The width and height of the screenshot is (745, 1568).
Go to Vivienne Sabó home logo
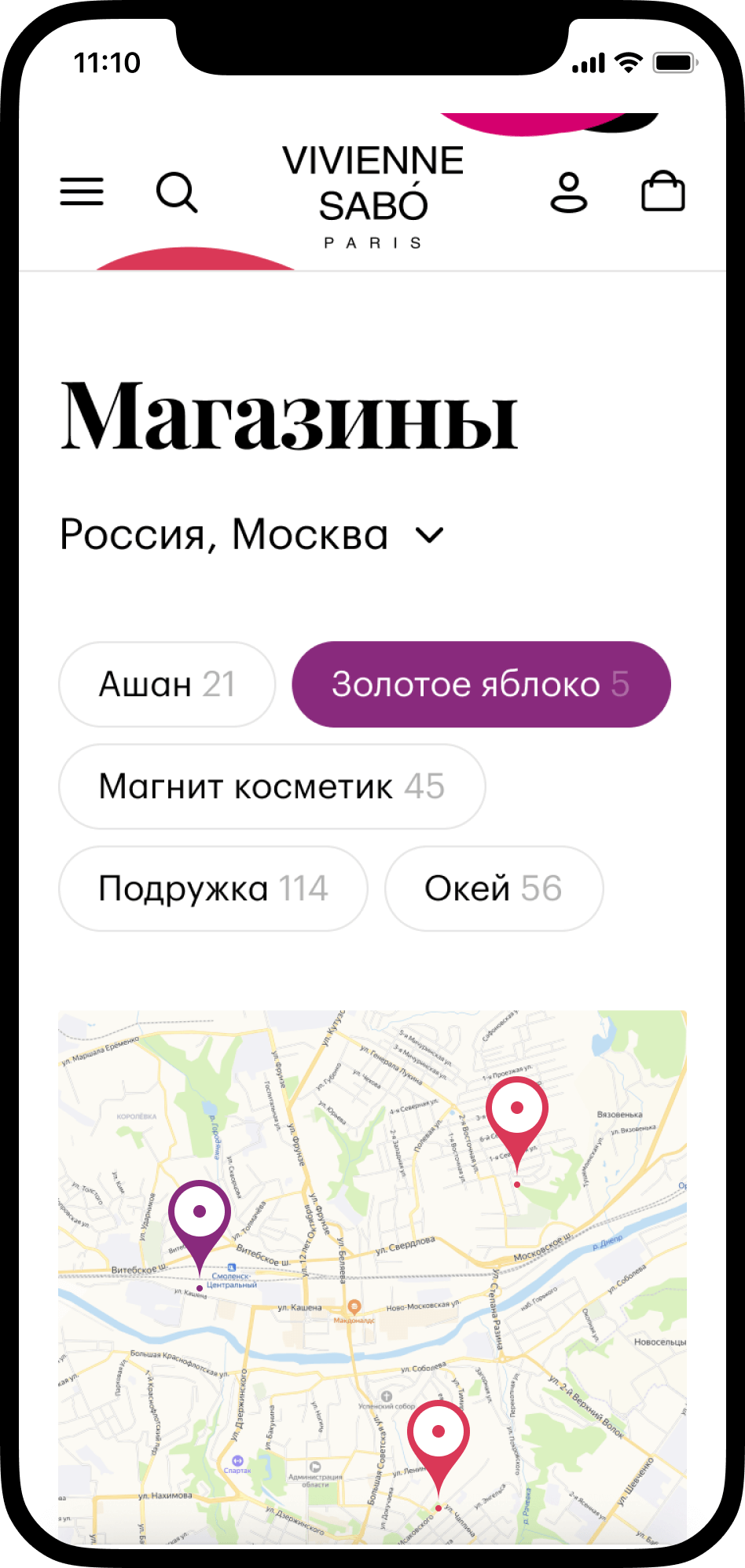[x=372, y=195]
